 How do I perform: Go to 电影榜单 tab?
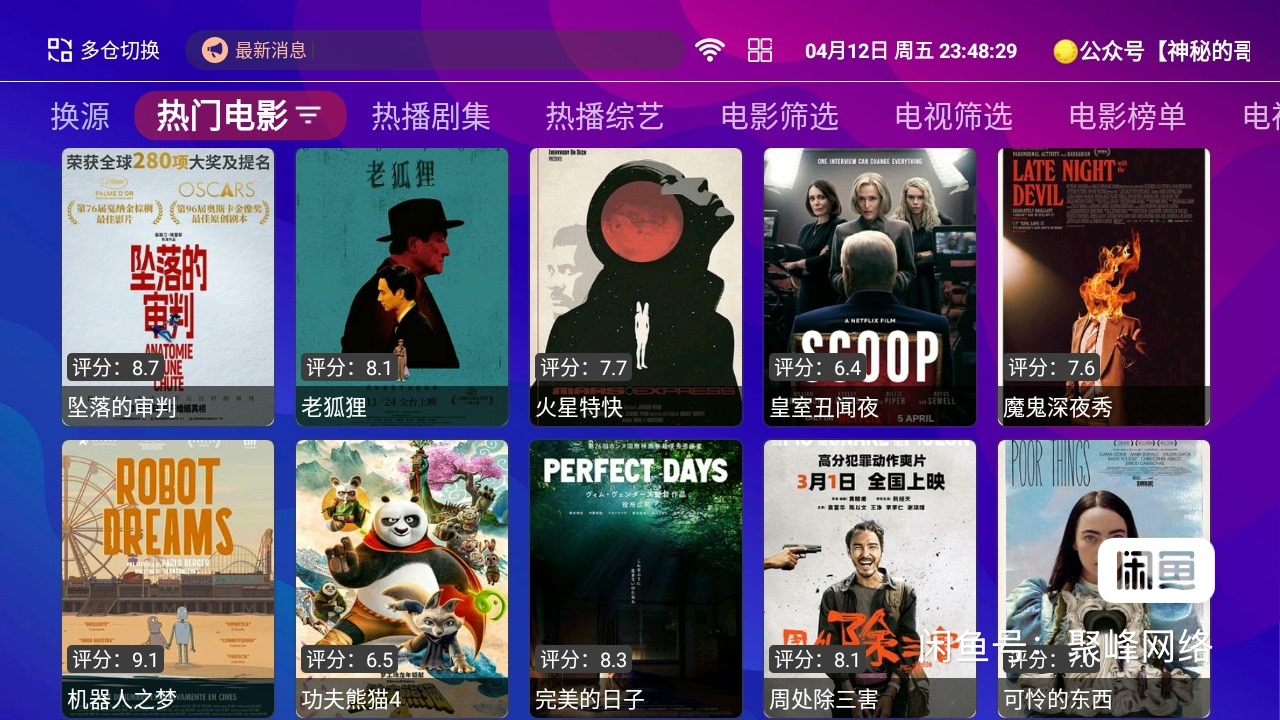[1127, 116]
